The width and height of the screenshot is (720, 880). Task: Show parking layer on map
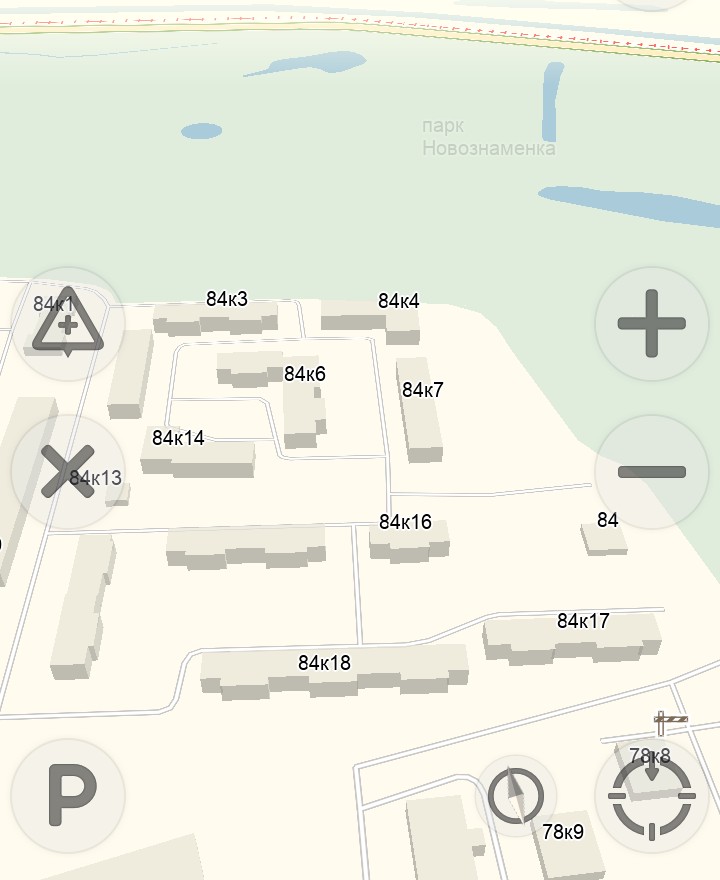67,796
